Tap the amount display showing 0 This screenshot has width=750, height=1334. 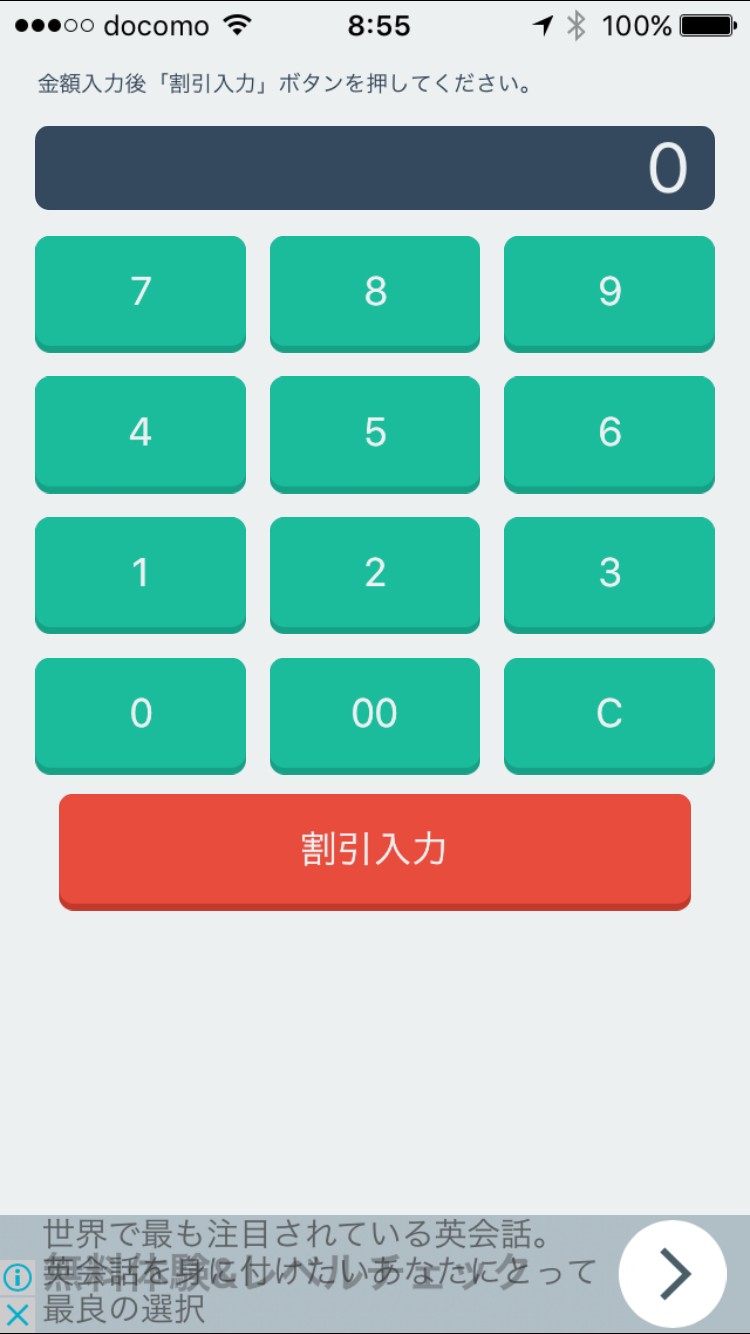tap(374, 167)
